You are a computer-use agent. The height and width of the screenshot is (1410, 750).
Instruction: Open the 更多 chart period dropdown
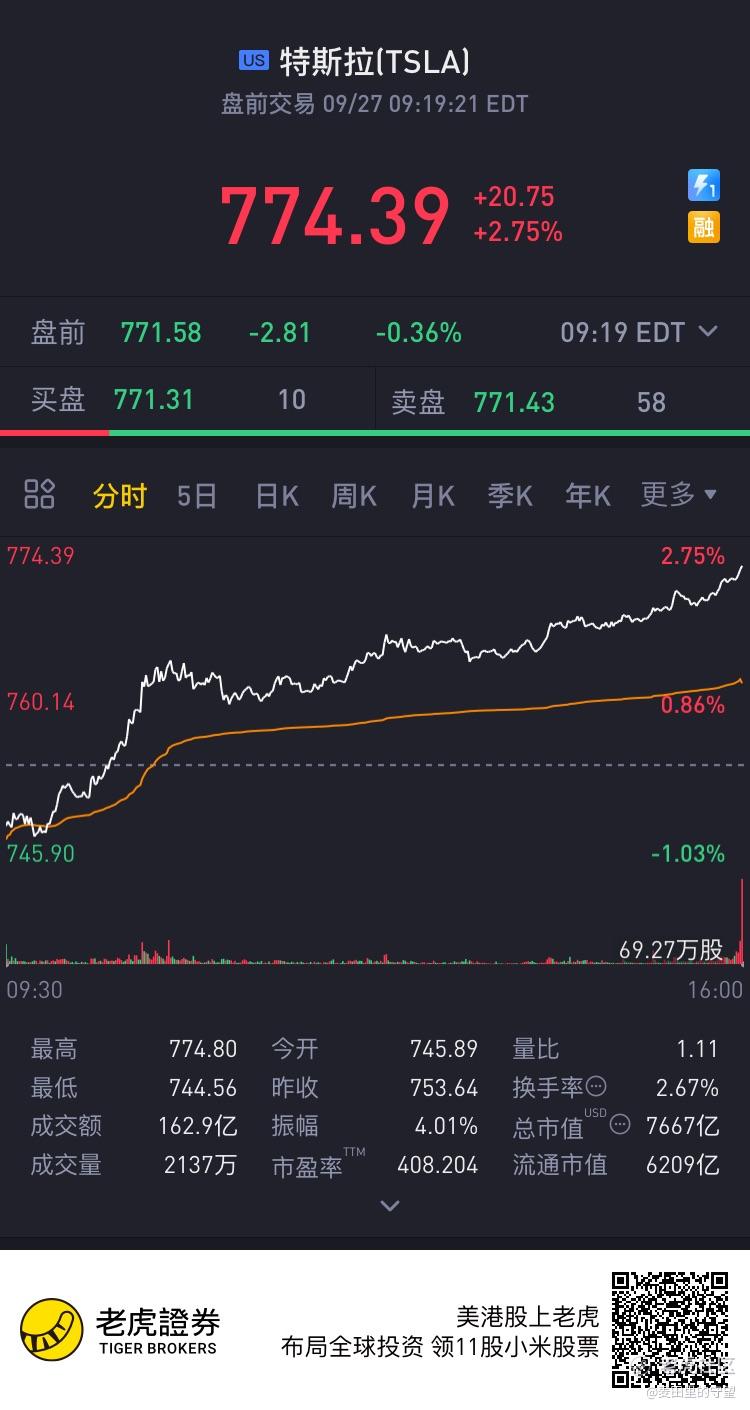679,494
